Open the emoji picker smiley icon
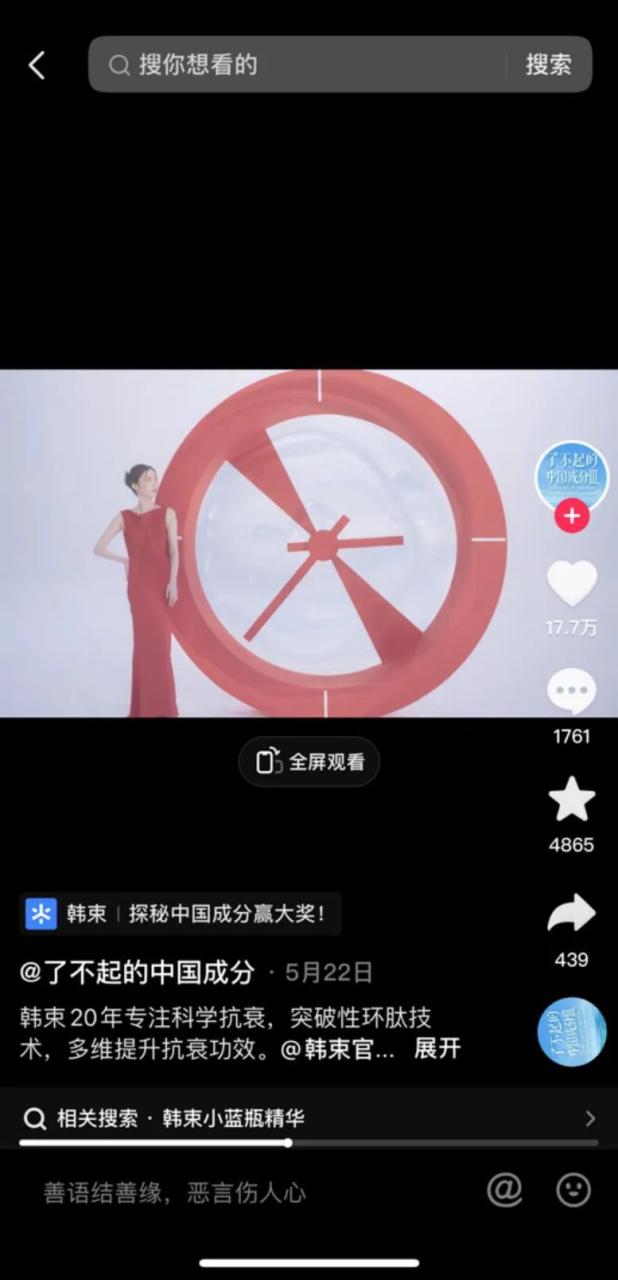The width and height of the screenshot is (618, 1280). (x=573, y=1190)
